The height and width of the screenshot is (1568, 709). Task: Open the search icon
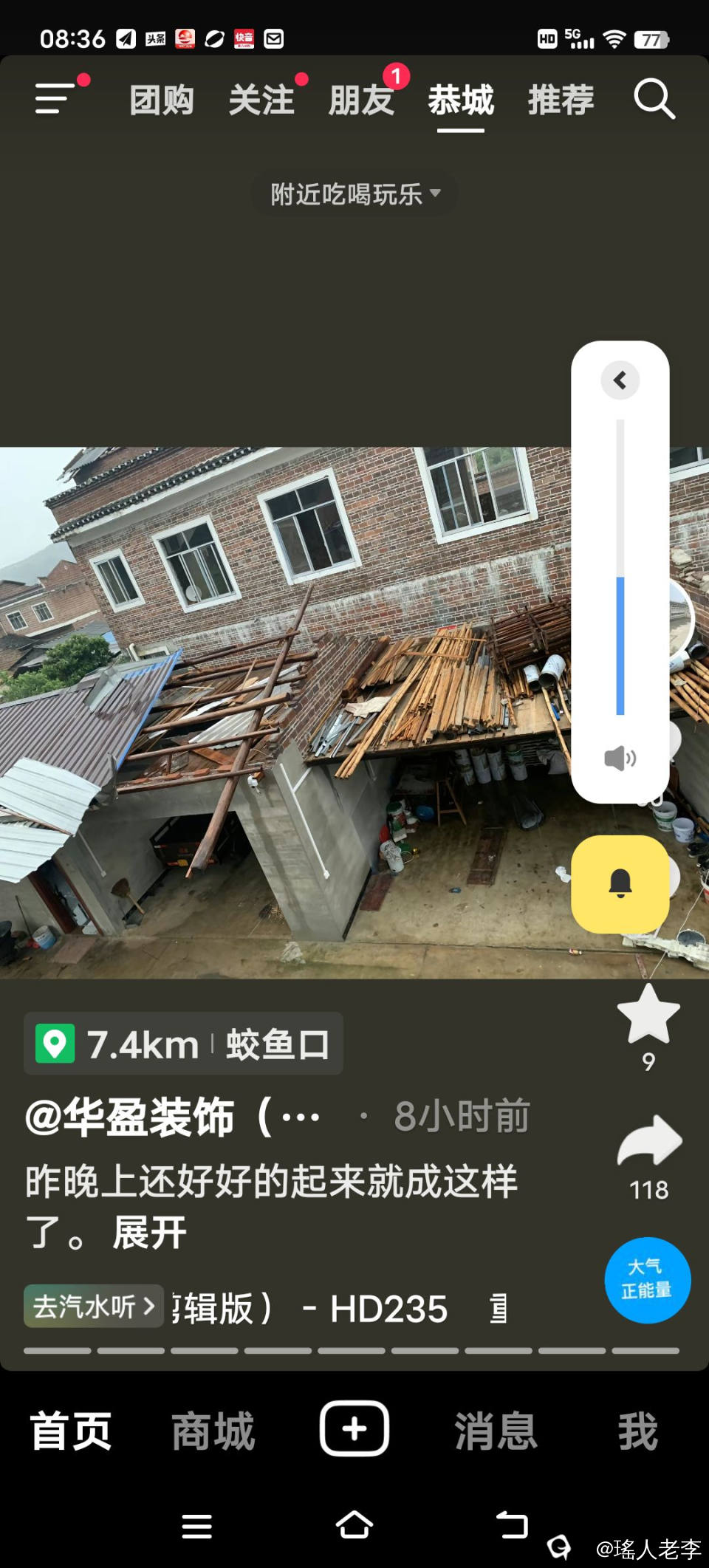pyautogui.click(x=654, y=99)
